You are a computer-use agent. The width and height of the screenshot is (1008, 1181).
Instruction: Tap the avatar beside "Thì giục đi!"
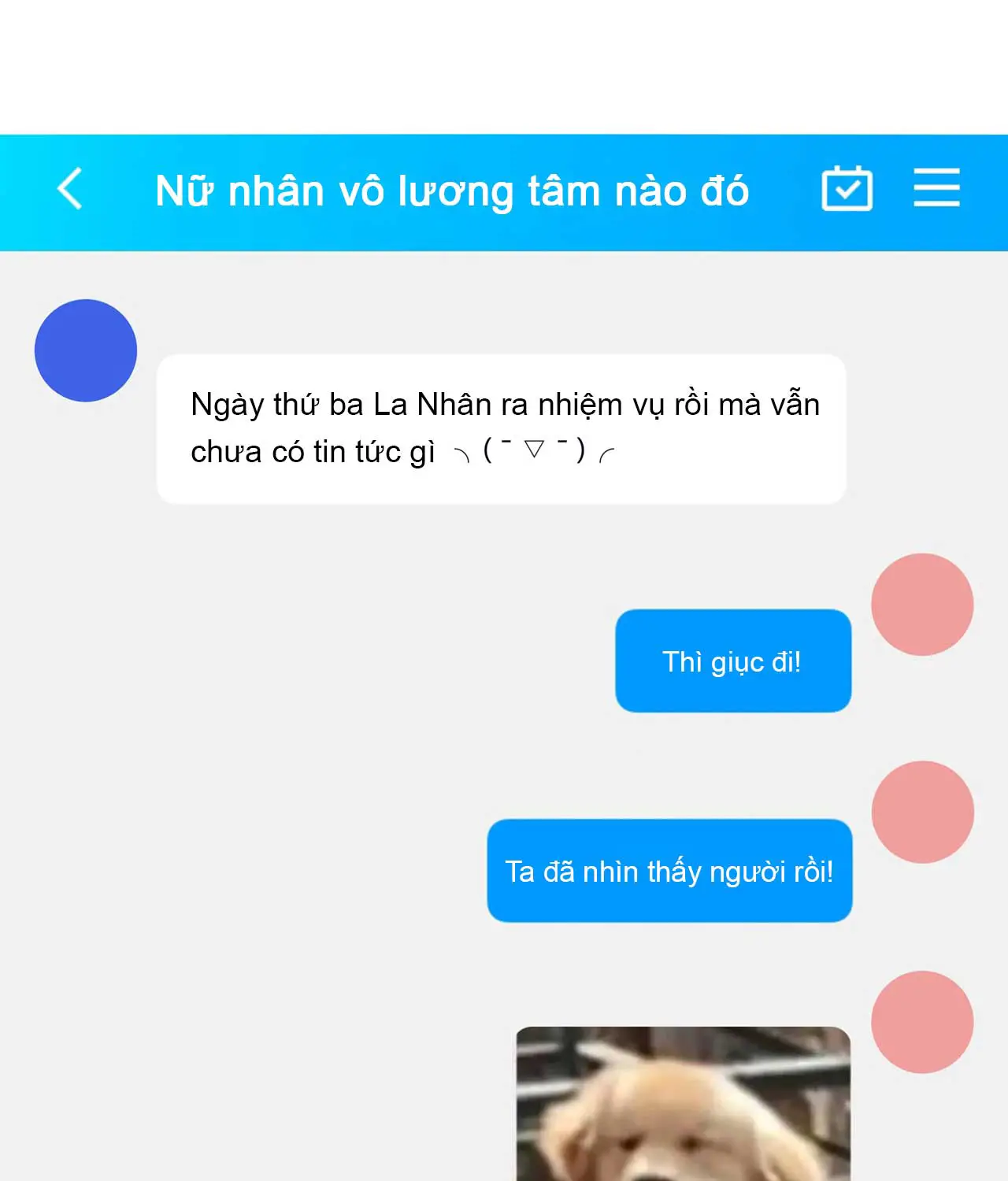(922, 605)
